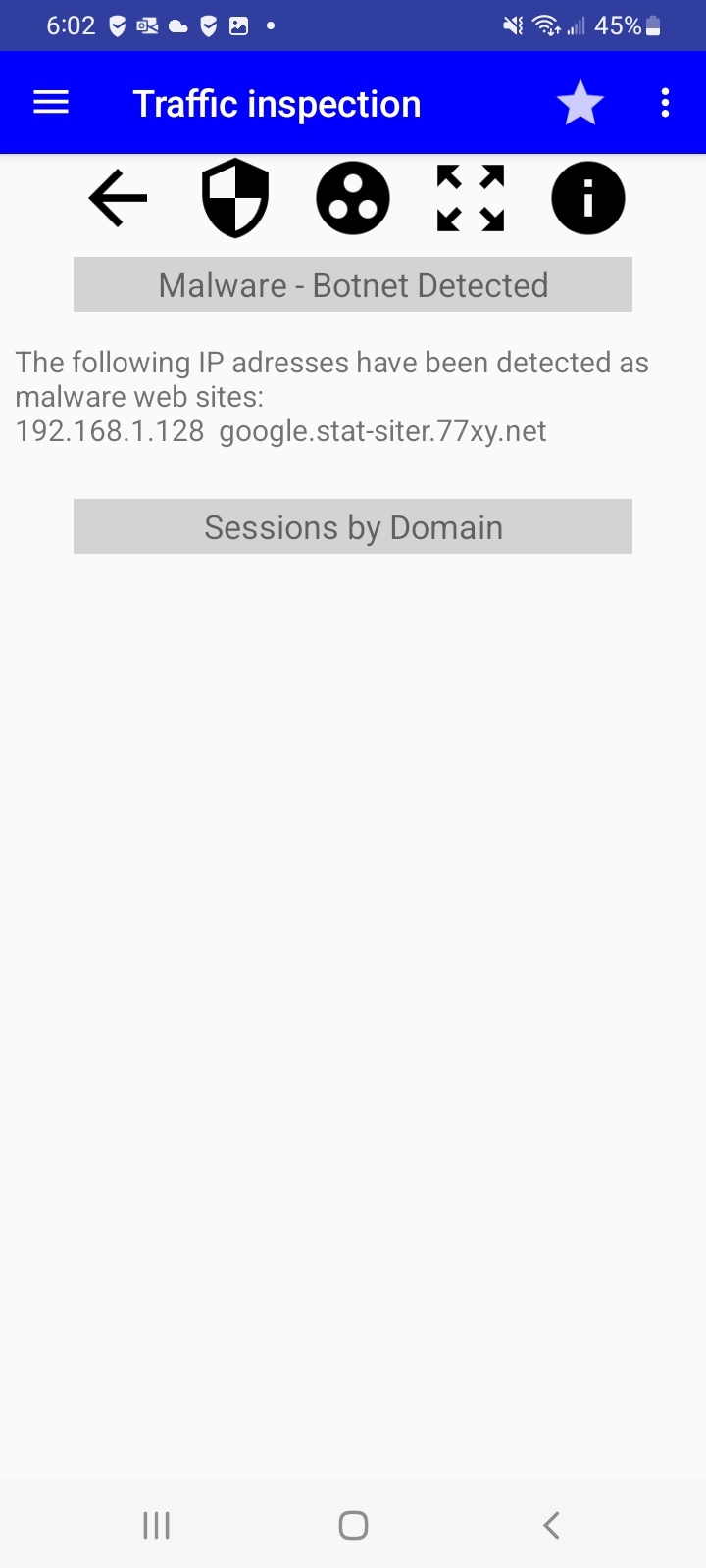Tap the three-dots circle icon

click(353, 198)
